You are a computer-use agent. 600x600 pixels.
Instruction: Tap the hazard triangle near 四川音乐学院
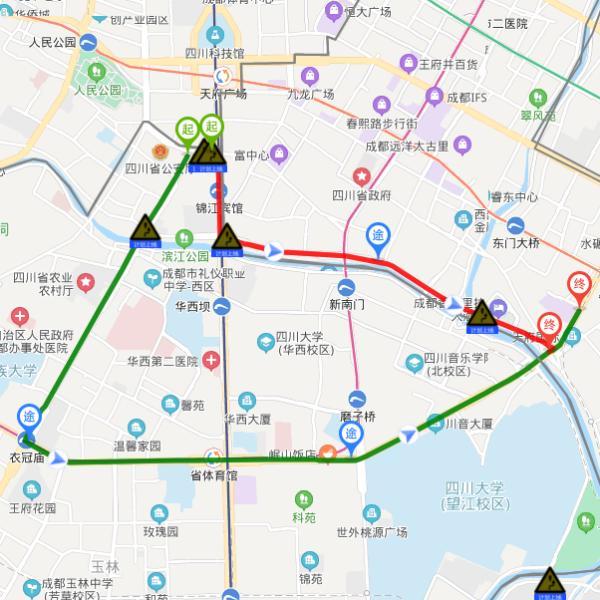[x=482, y=316]
